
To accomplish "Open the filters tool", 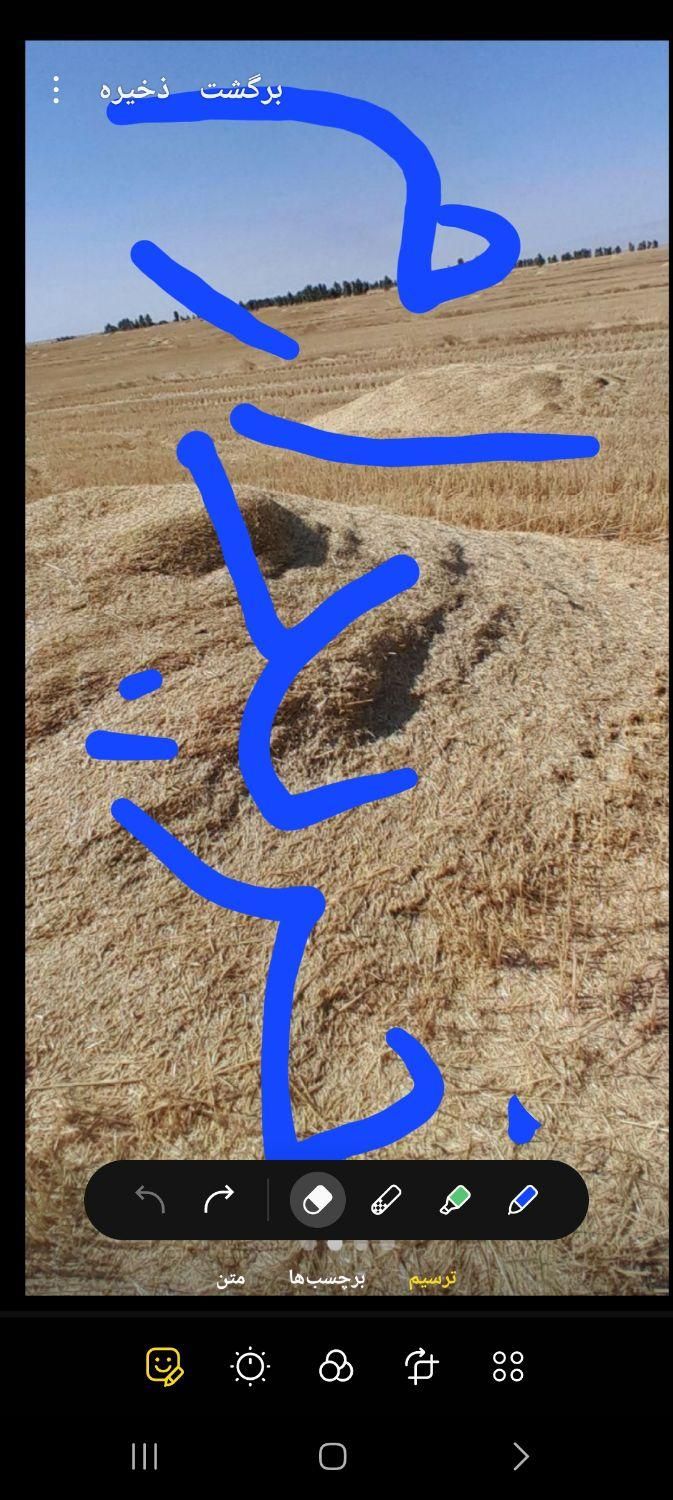I will [x=336, y=1366].
